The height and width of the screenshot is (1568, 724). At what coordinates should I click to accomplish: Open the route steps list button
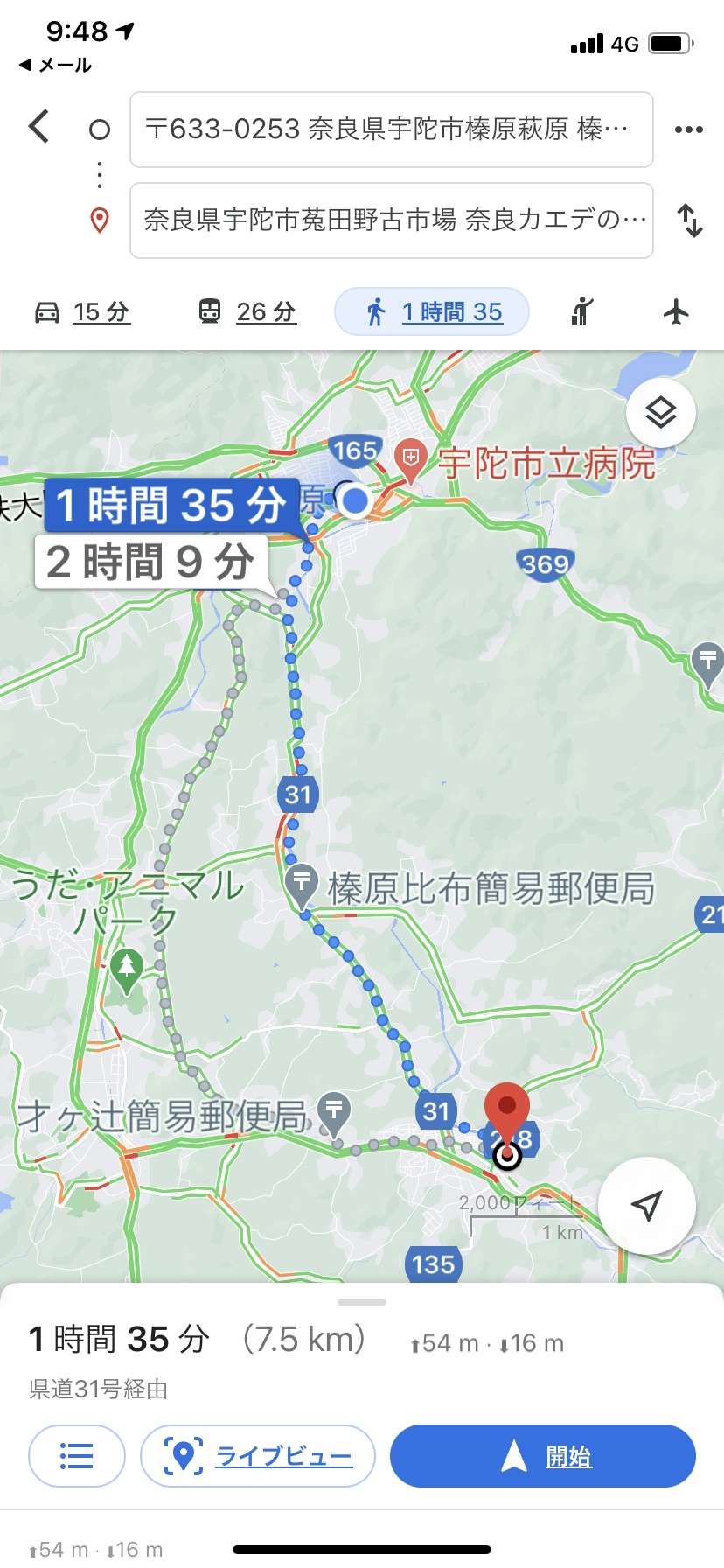coord(77,1456)
